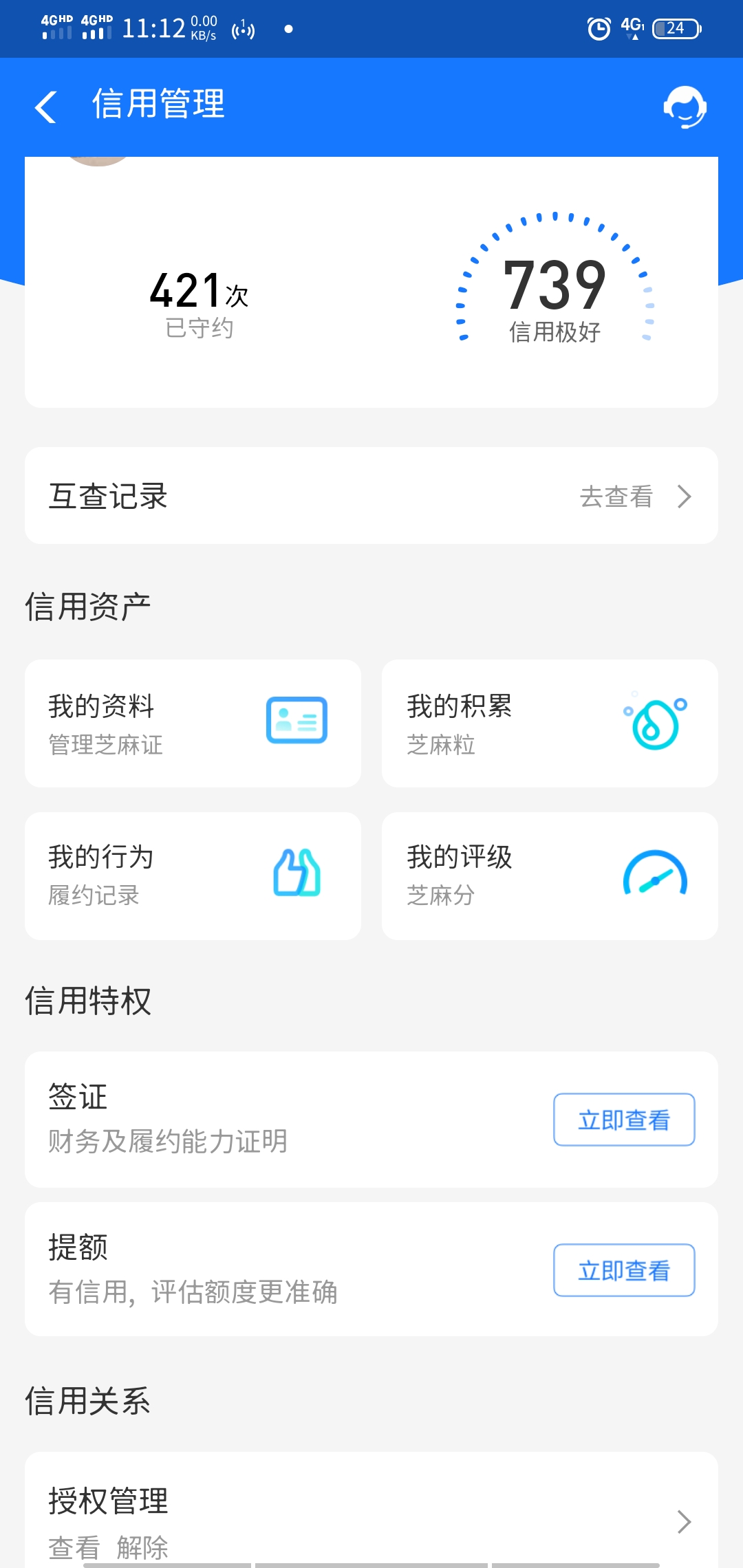Select the ID card icon on 我的资料
Screen dimensions: 743x1568
click(297, 719)
